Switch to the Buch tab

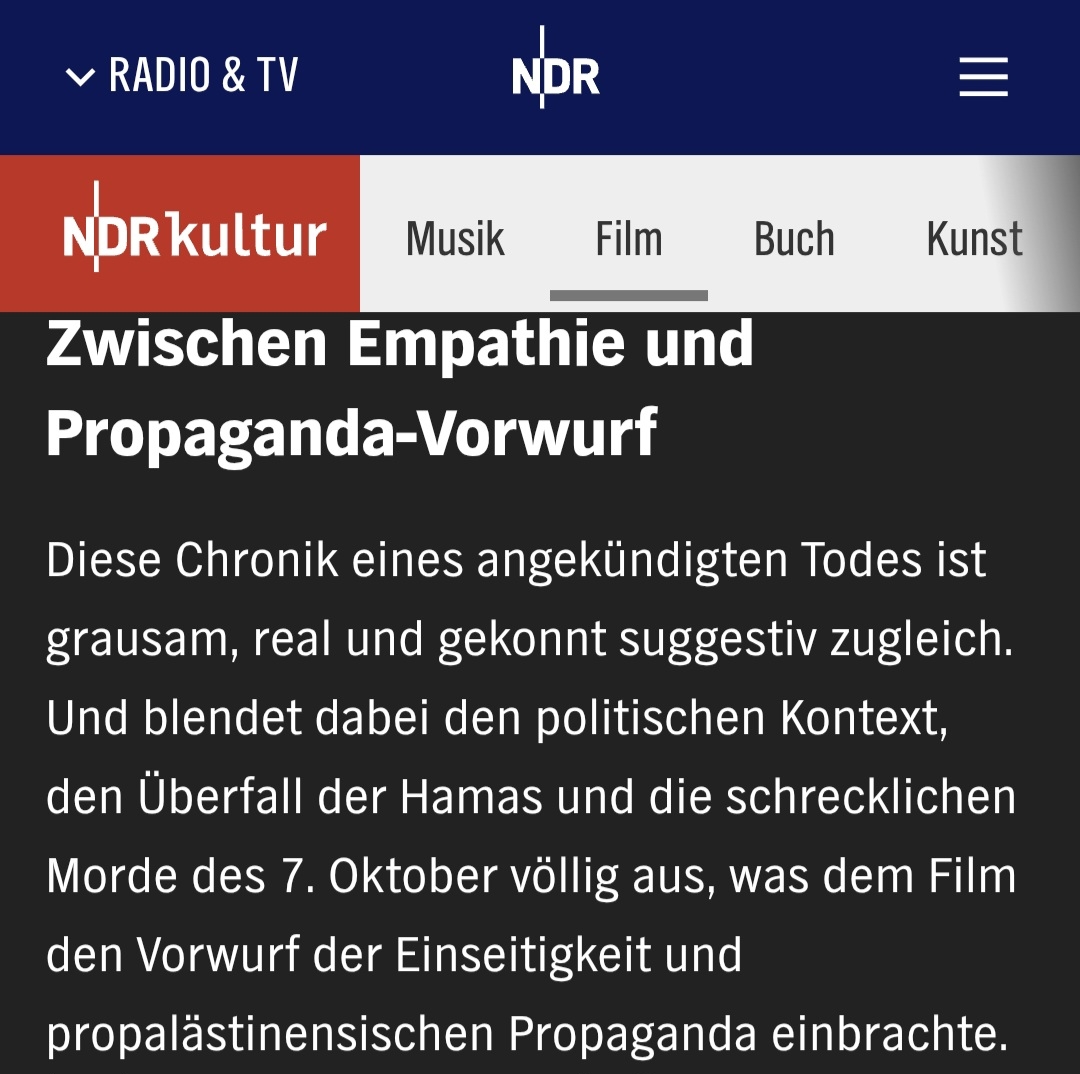[x=794, y=239]
